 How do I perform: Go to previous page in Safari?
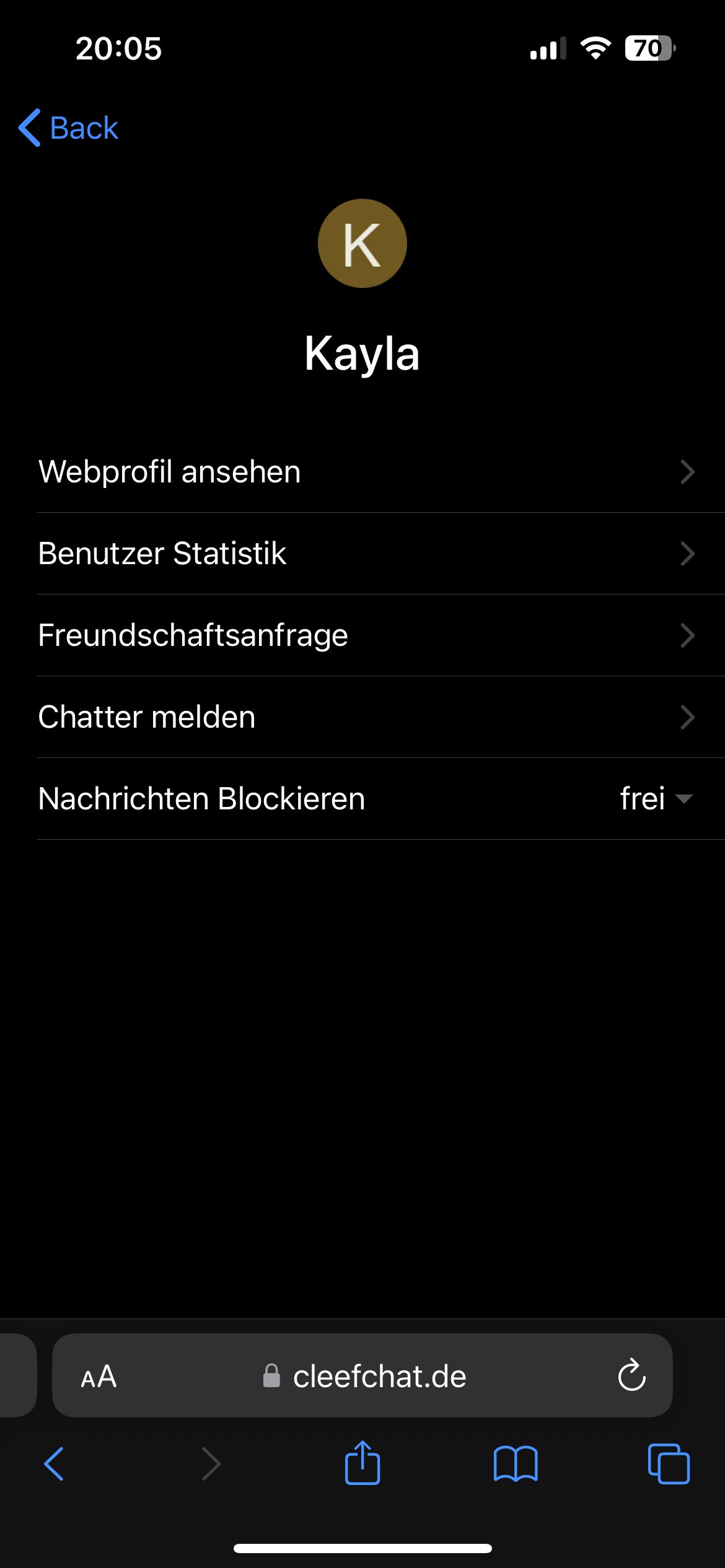[x=54, y=1464]
